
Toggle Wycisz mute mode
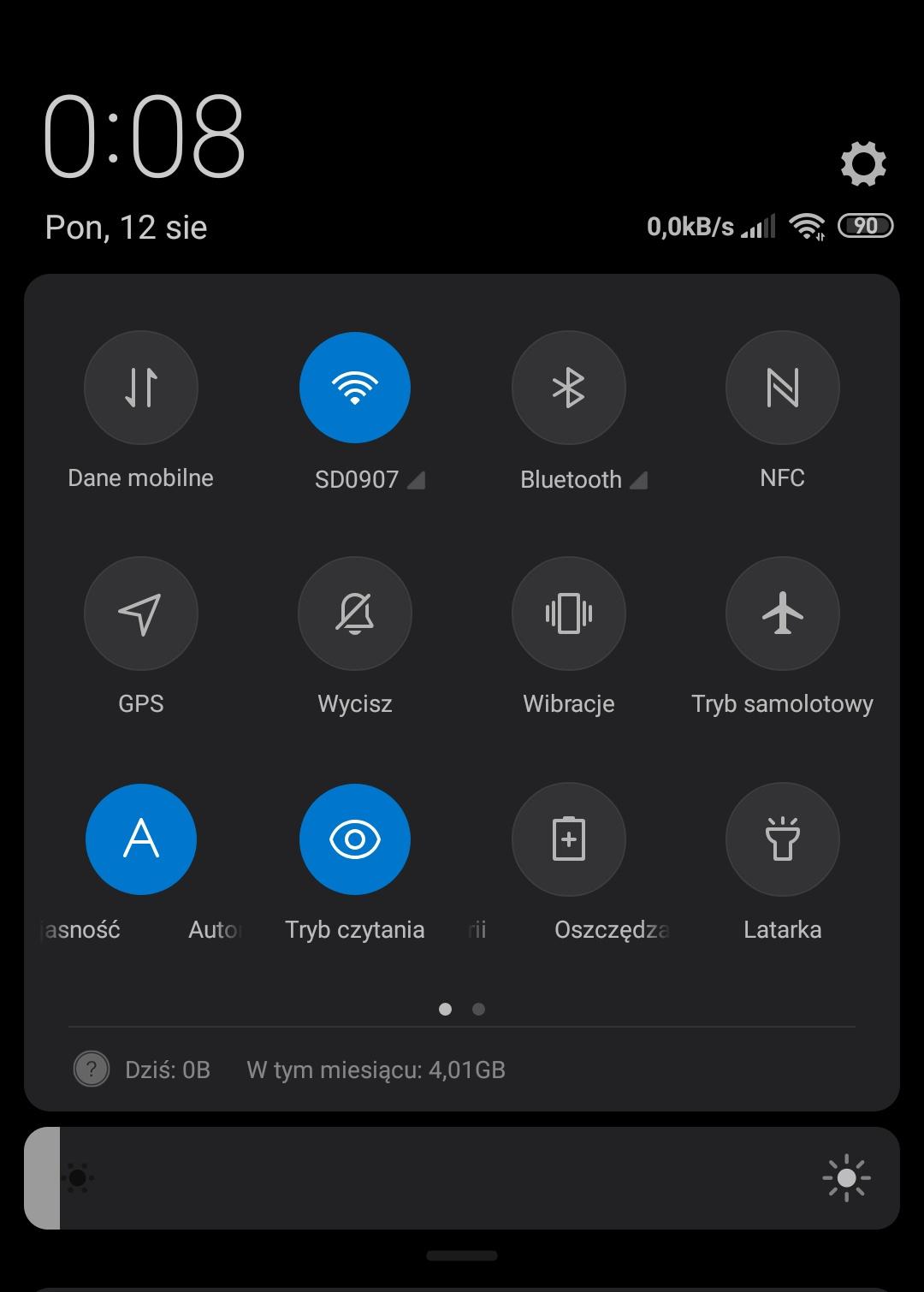coord(355,613)
